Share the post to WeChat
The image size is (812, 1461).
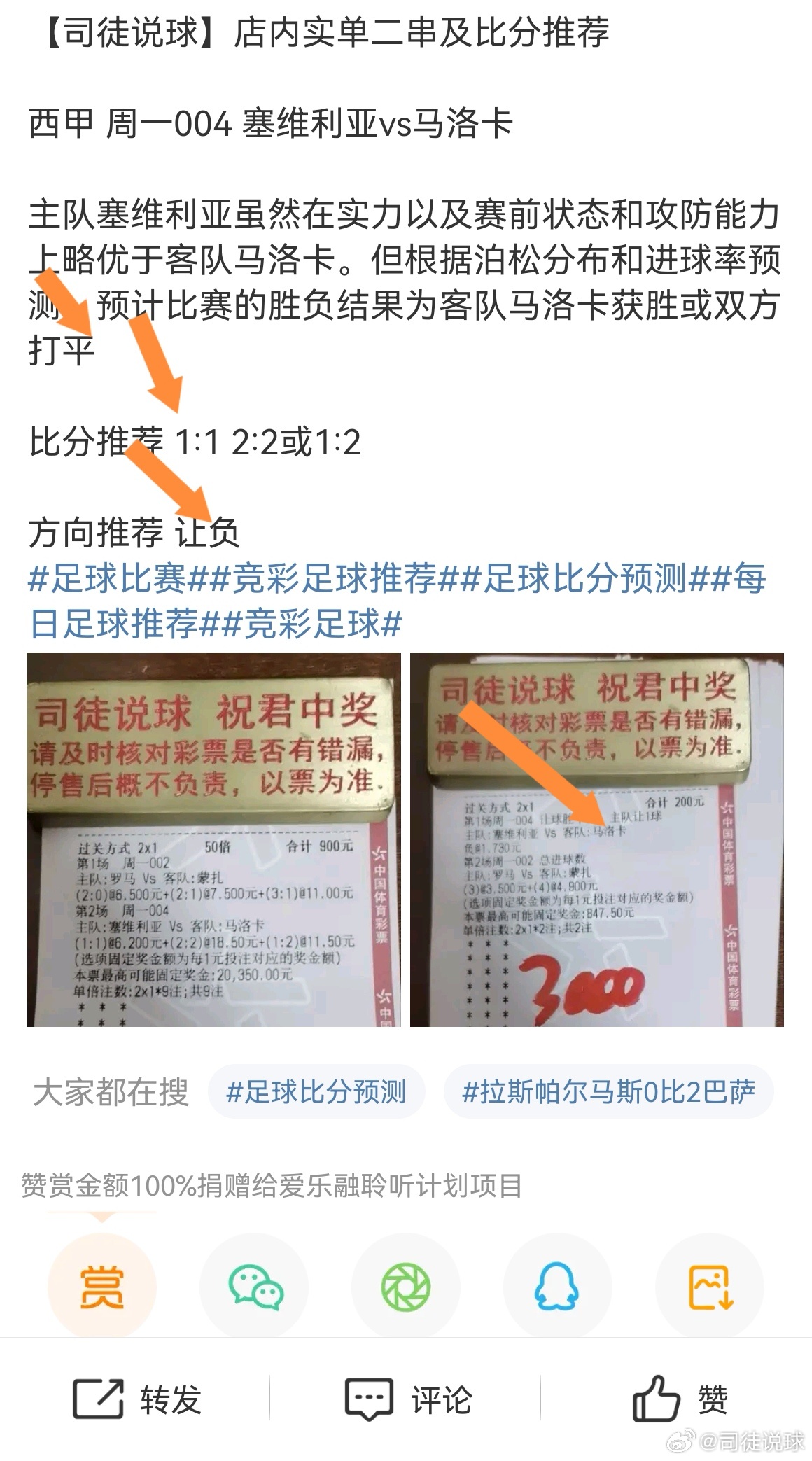pyautogui.click(x=254, y=1287)
